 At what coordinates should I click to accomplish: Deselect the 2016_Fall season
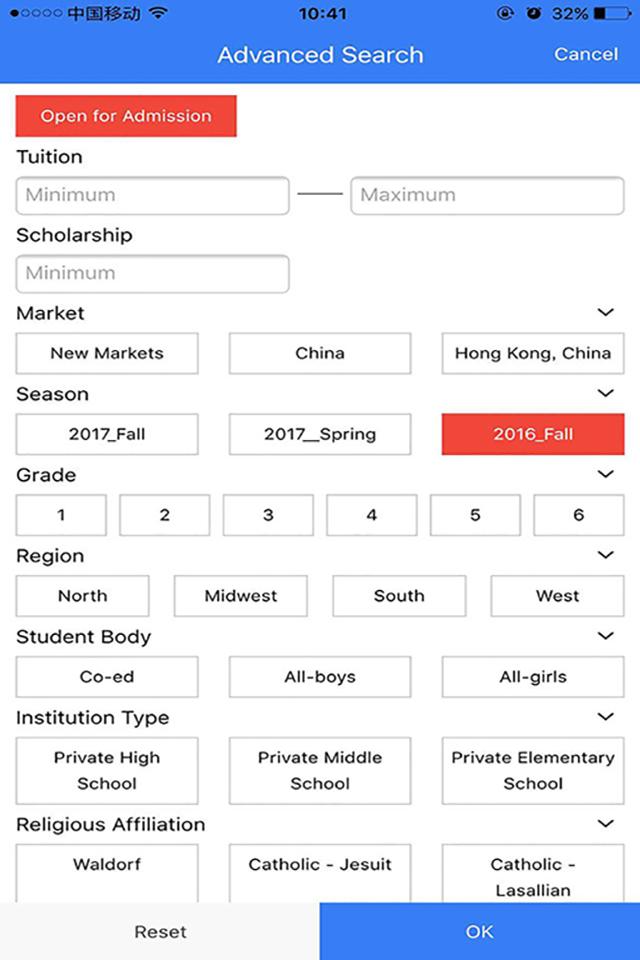pyautogui.click(x=532, y=434)
